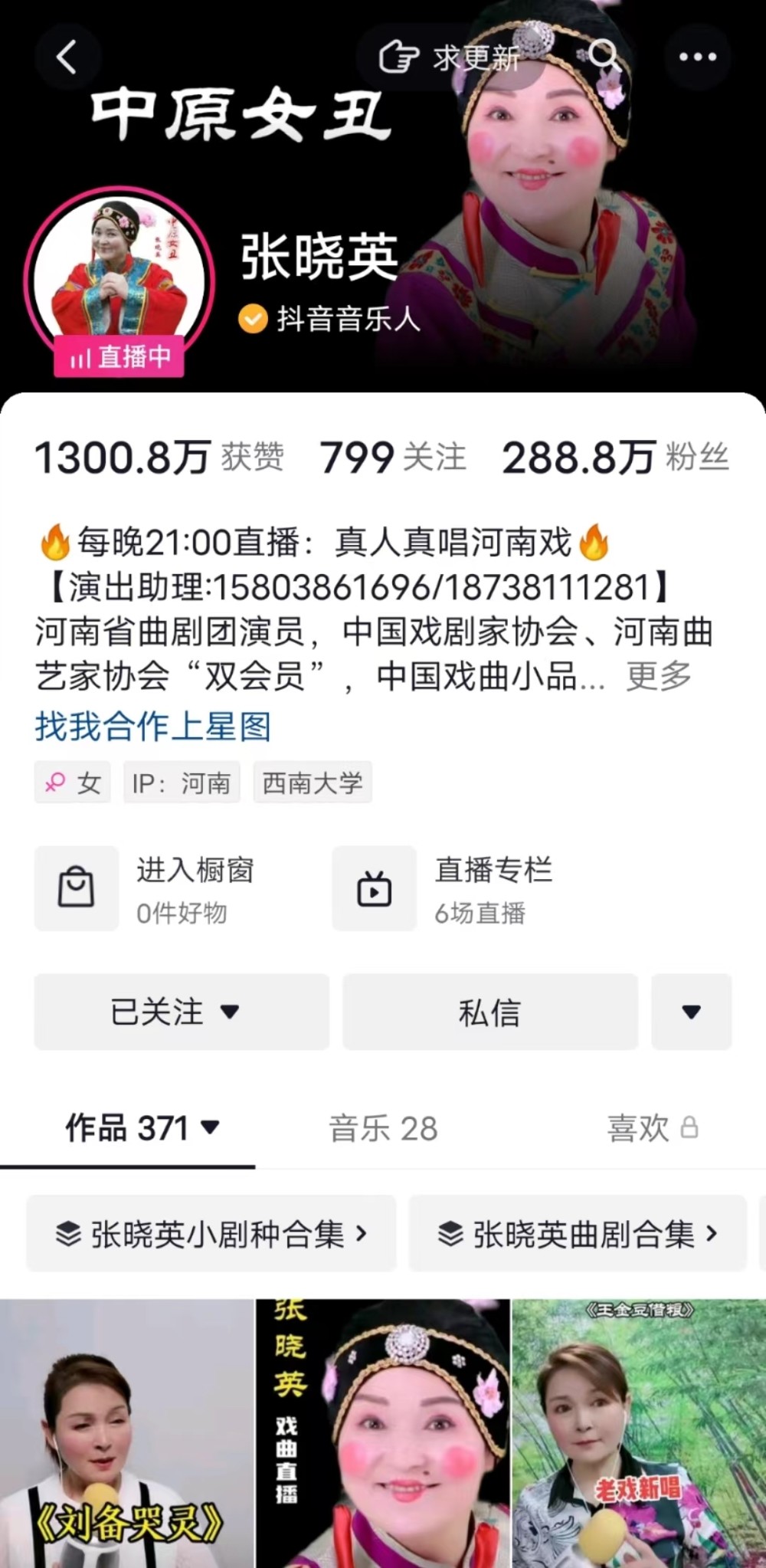Screen dimensions: 766x1568
Task: Expand bio with 更多 link
Action: click(x=660, y=676)
